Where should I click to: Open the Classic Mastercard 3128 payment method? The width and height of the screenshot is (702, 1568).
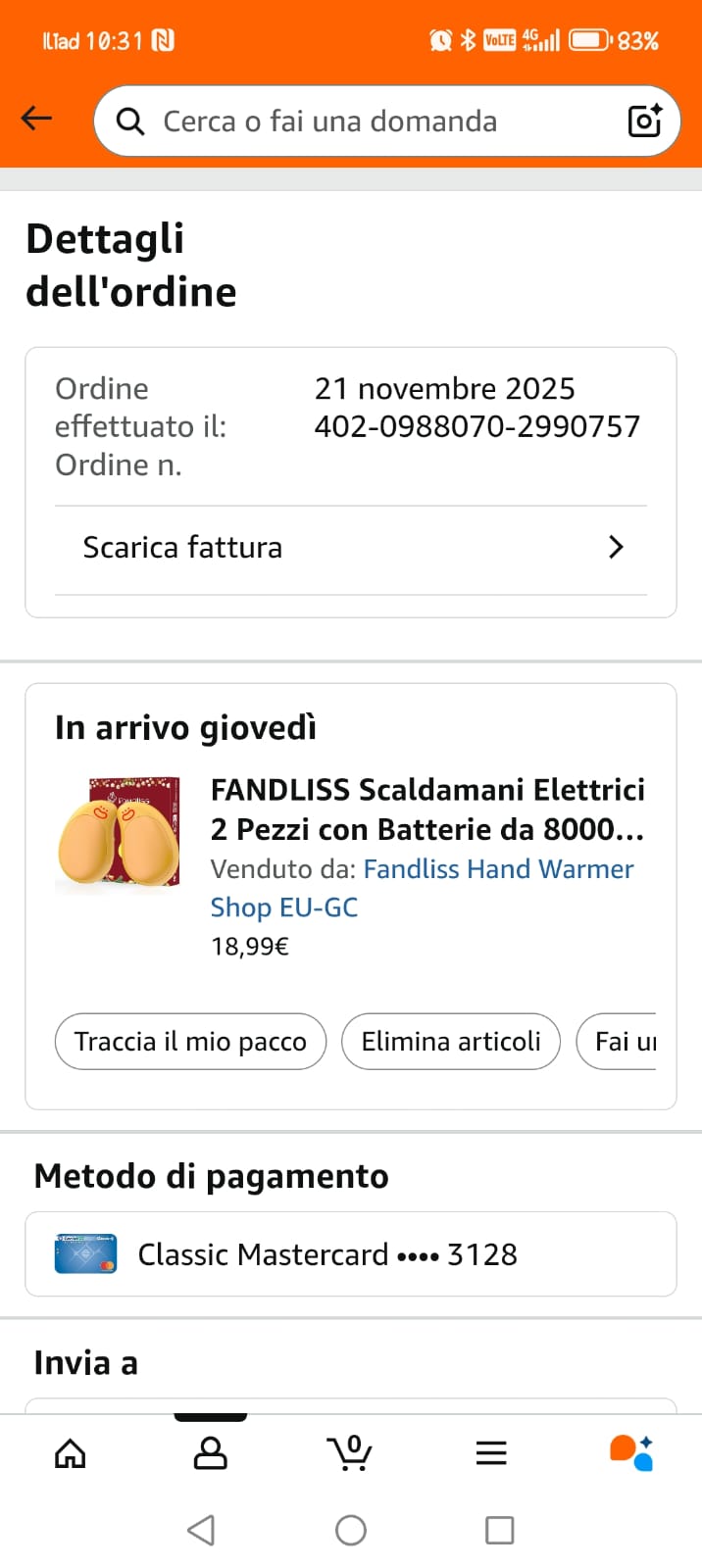click(x=351, y=1254)
